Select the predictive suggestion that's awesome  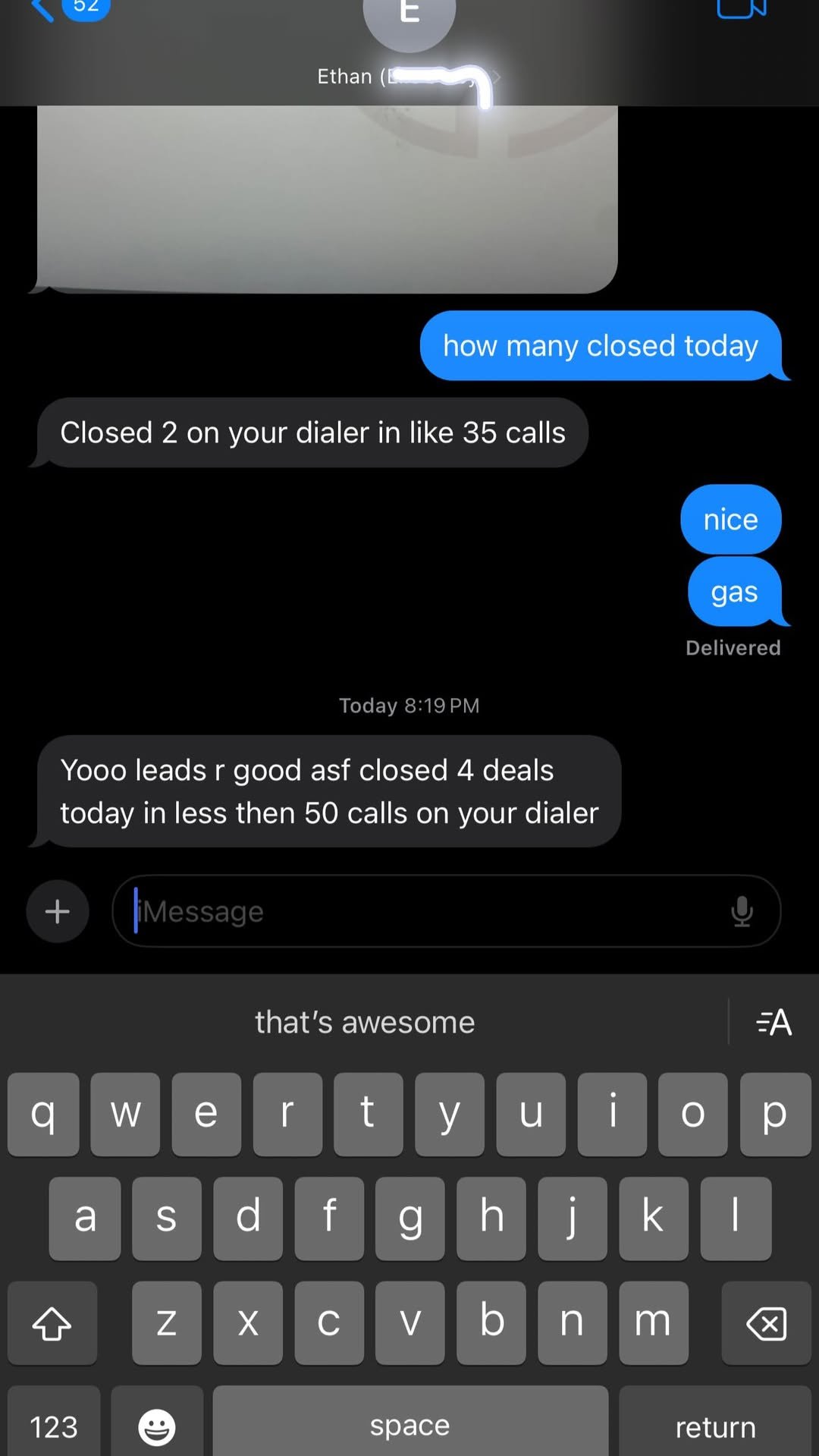364,1022
